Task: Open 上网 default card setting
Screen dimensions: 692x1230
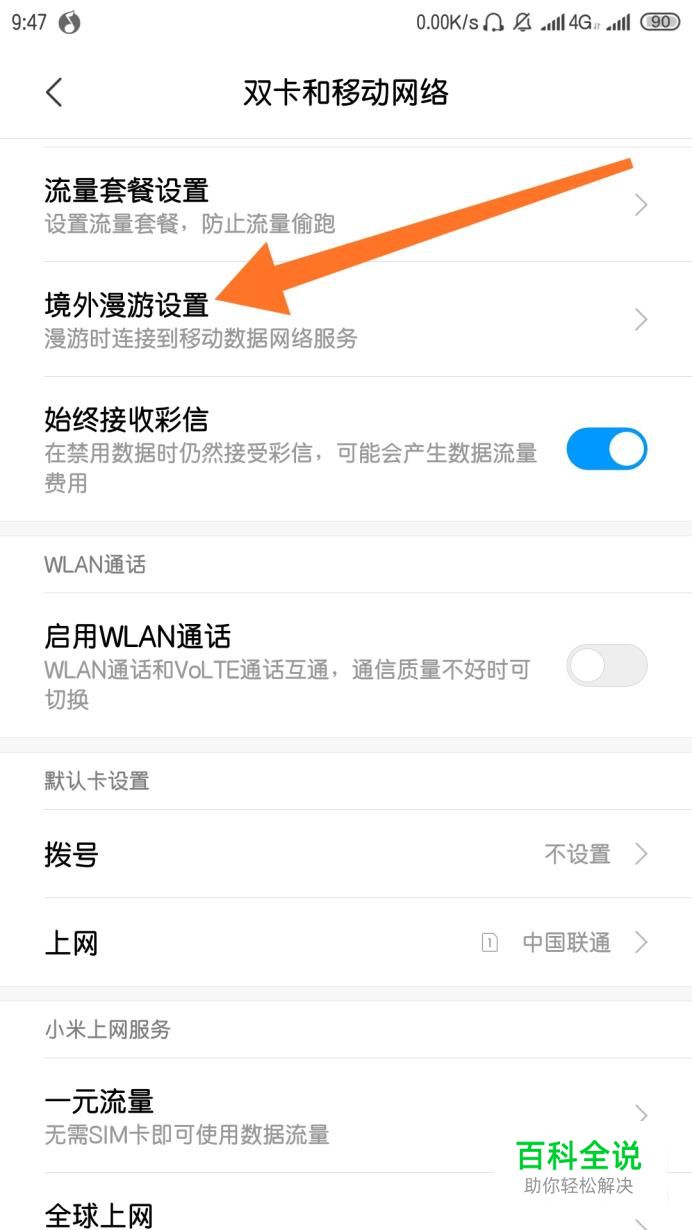Action: pyautogui.click(x=346, y=942)
